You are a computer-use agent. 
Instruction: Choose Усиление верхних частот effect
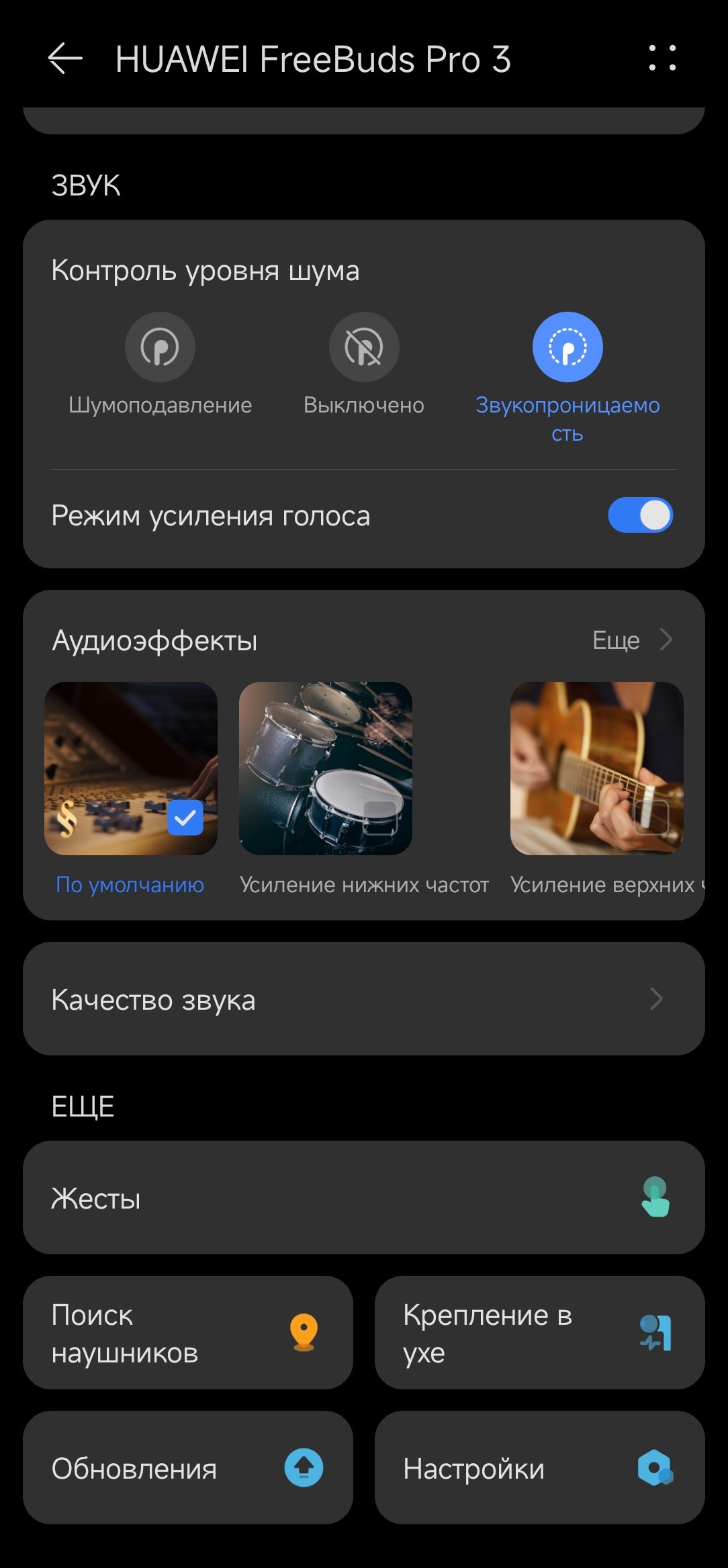596,769
